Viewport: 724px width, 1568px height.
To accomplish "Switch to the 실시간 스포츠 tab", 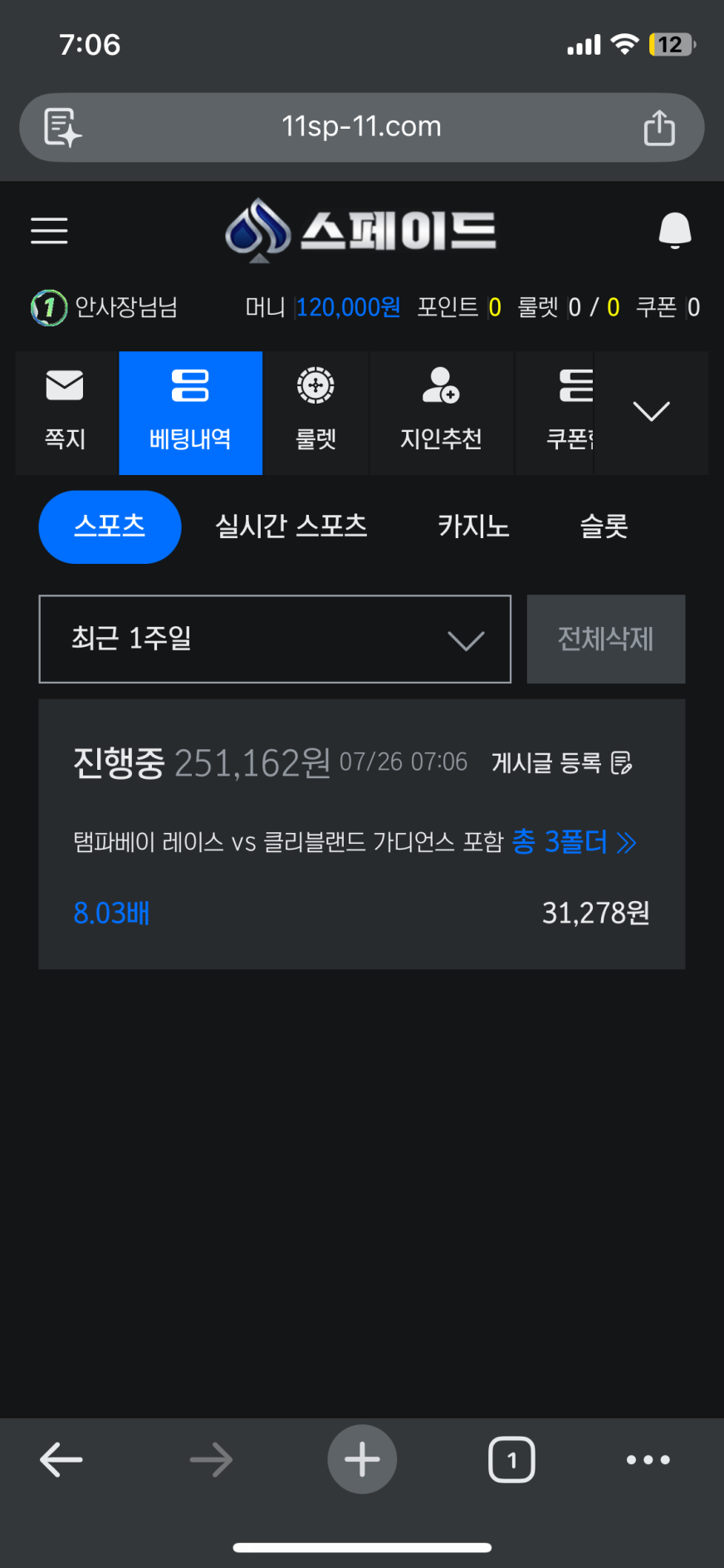I will pos(291,527).
